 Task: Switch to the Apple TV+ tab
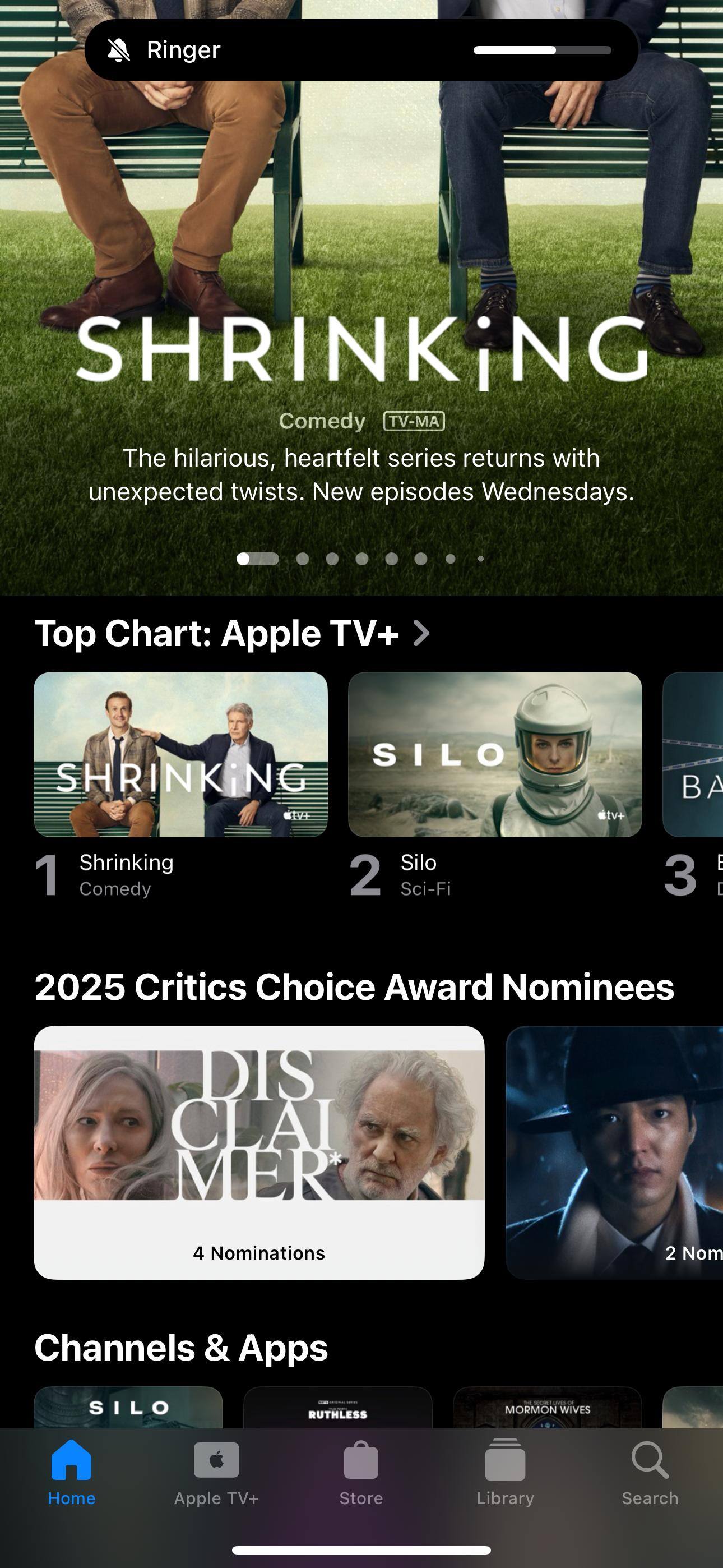click(x=216, y=1472)
